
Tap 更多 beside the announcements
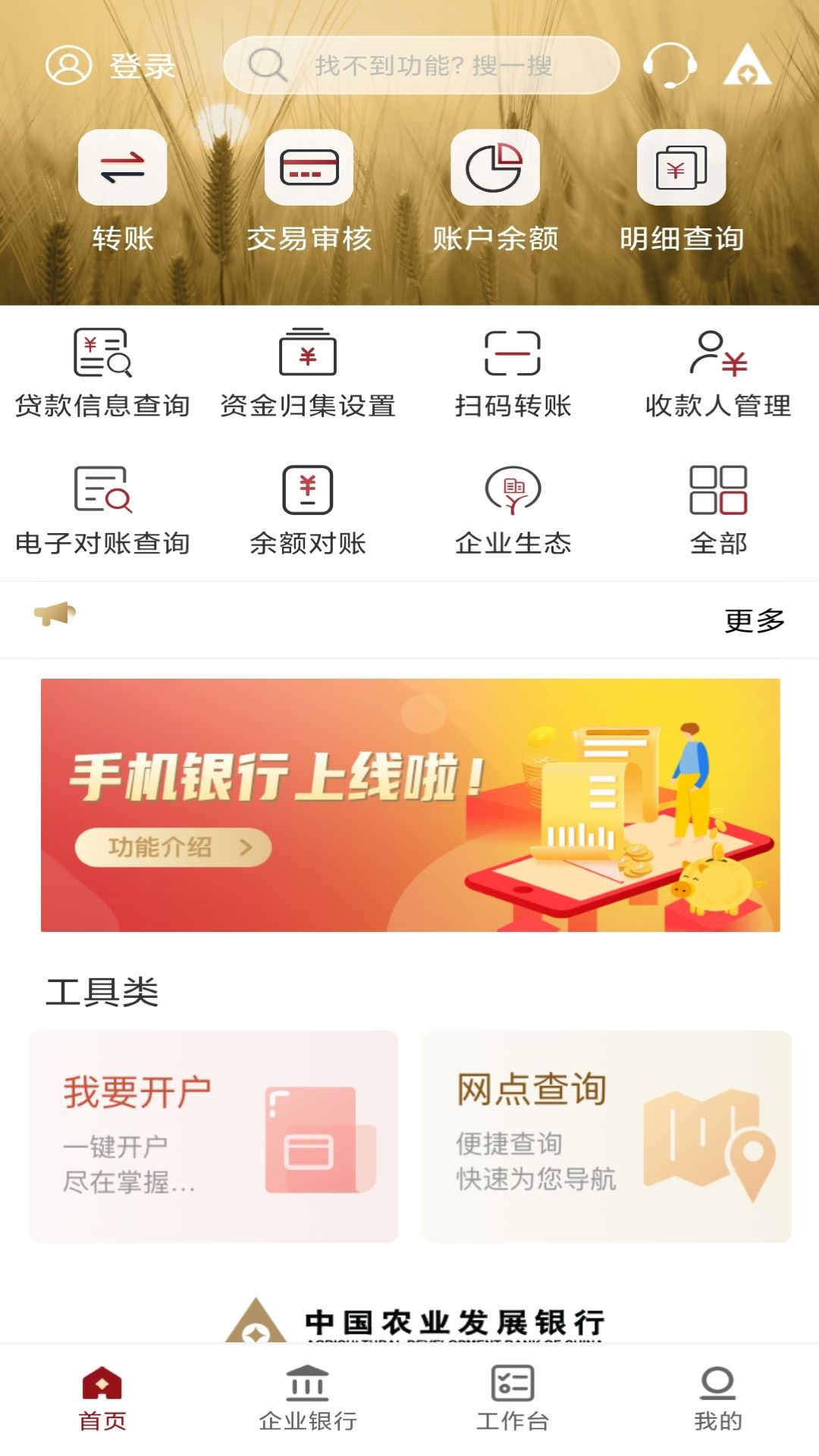tap(754, 620)
